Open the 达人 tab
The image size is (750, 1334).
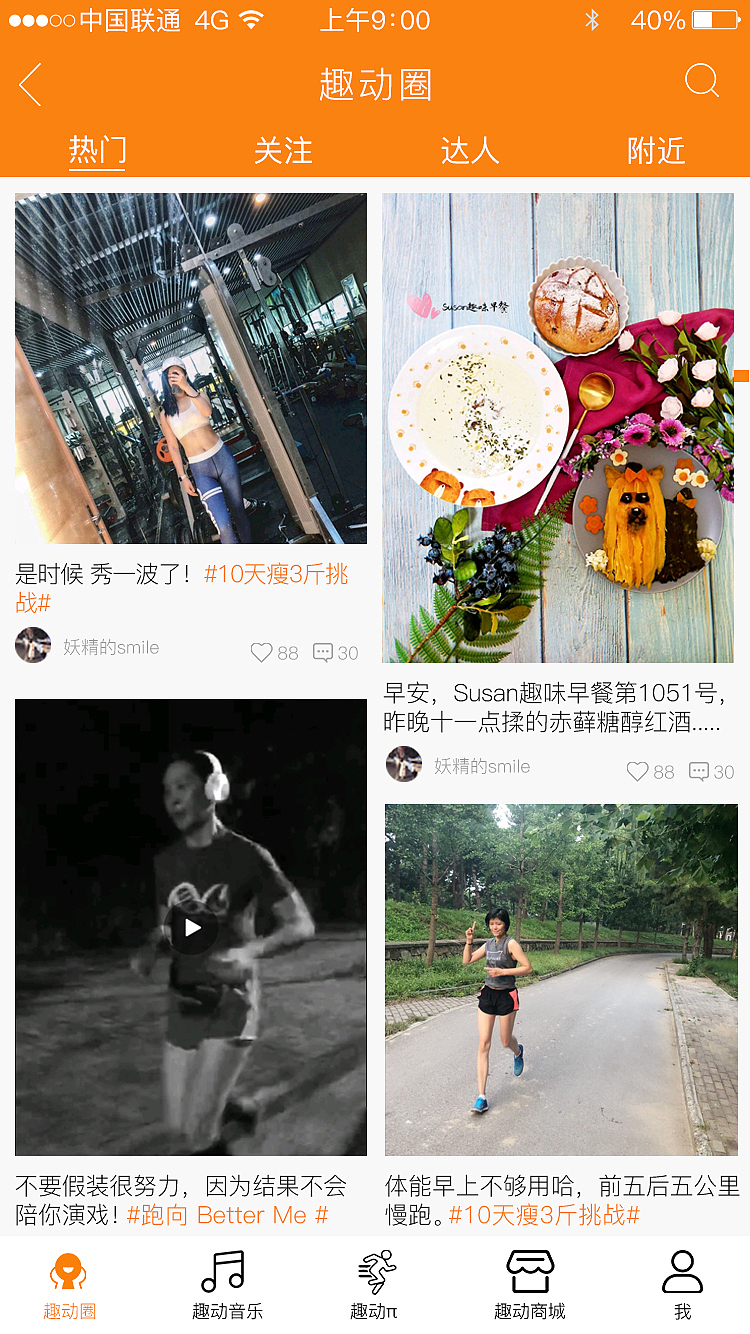(470, 150)
